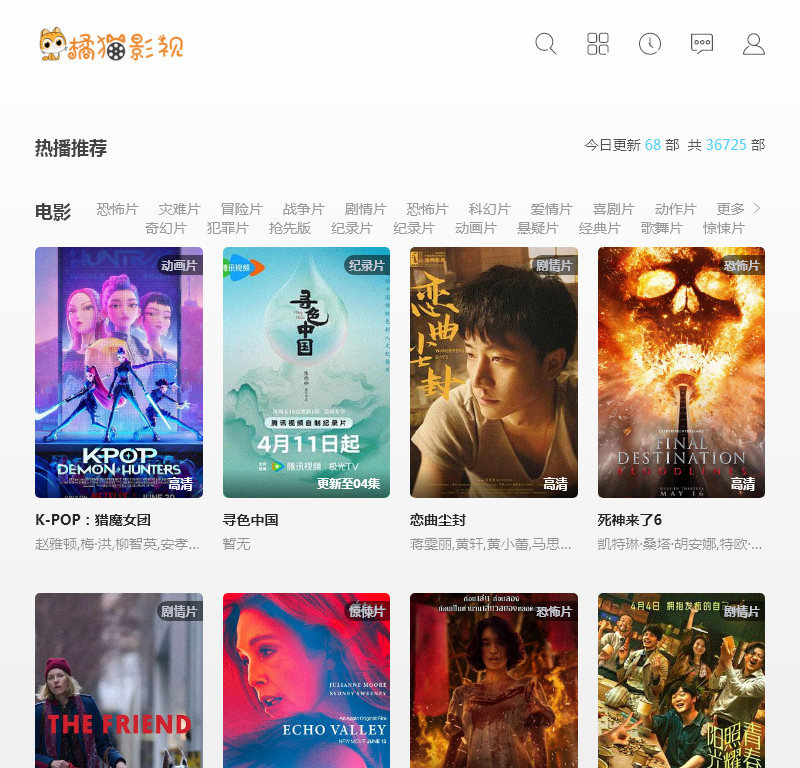The height and width of the screenshot is (768, 800).
Task: Open Echo Valley movie poster
Action: (306, 680)
